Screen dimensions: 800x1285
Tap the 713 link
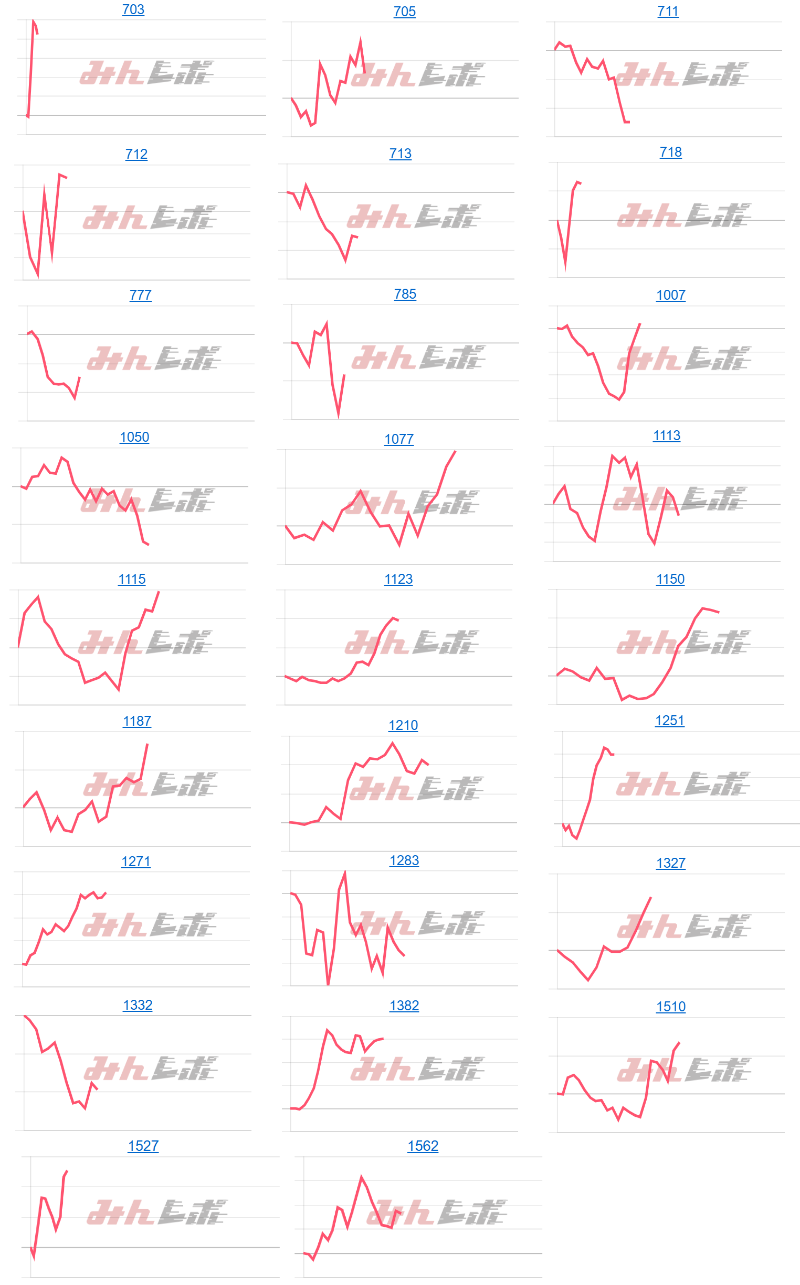coord(400,153)
